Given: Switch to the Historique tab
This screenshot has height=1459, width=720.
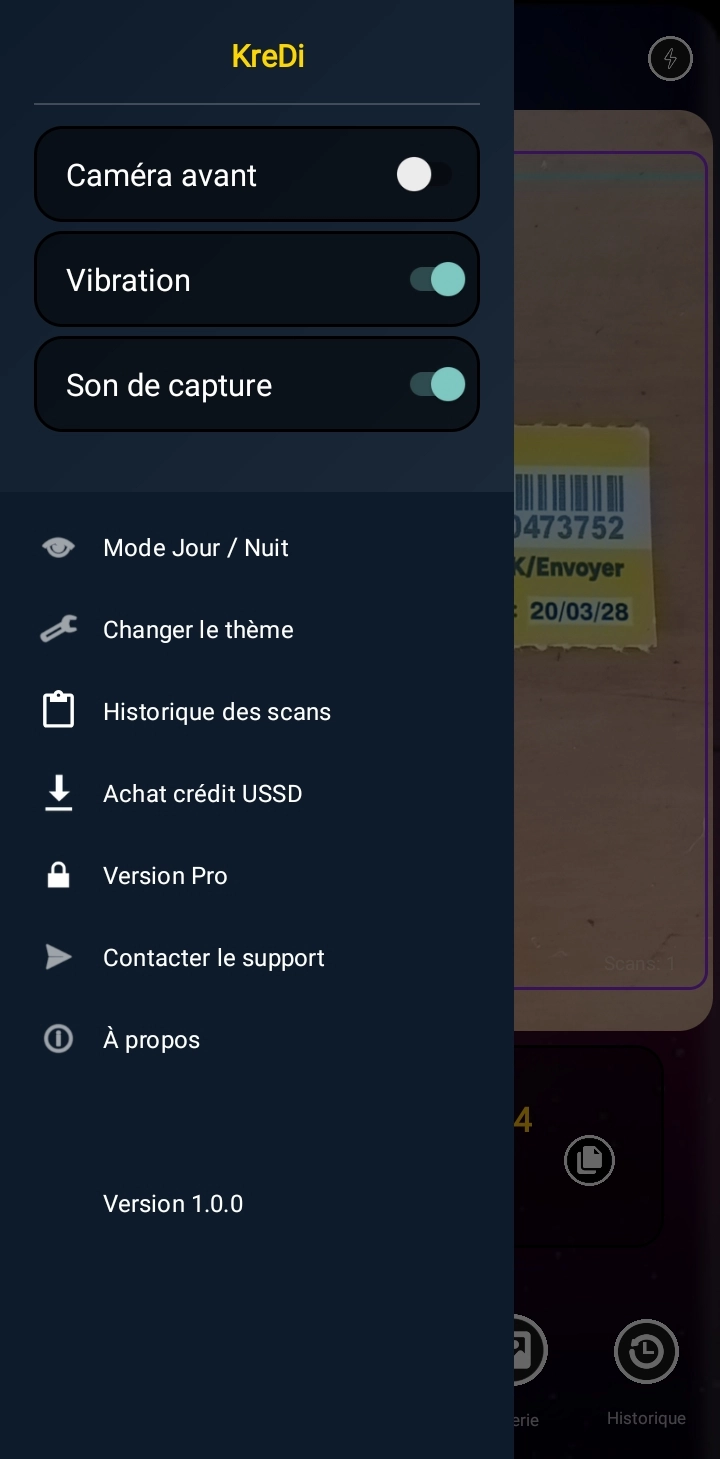Looking at the screenshot, I should (646, 1370).
